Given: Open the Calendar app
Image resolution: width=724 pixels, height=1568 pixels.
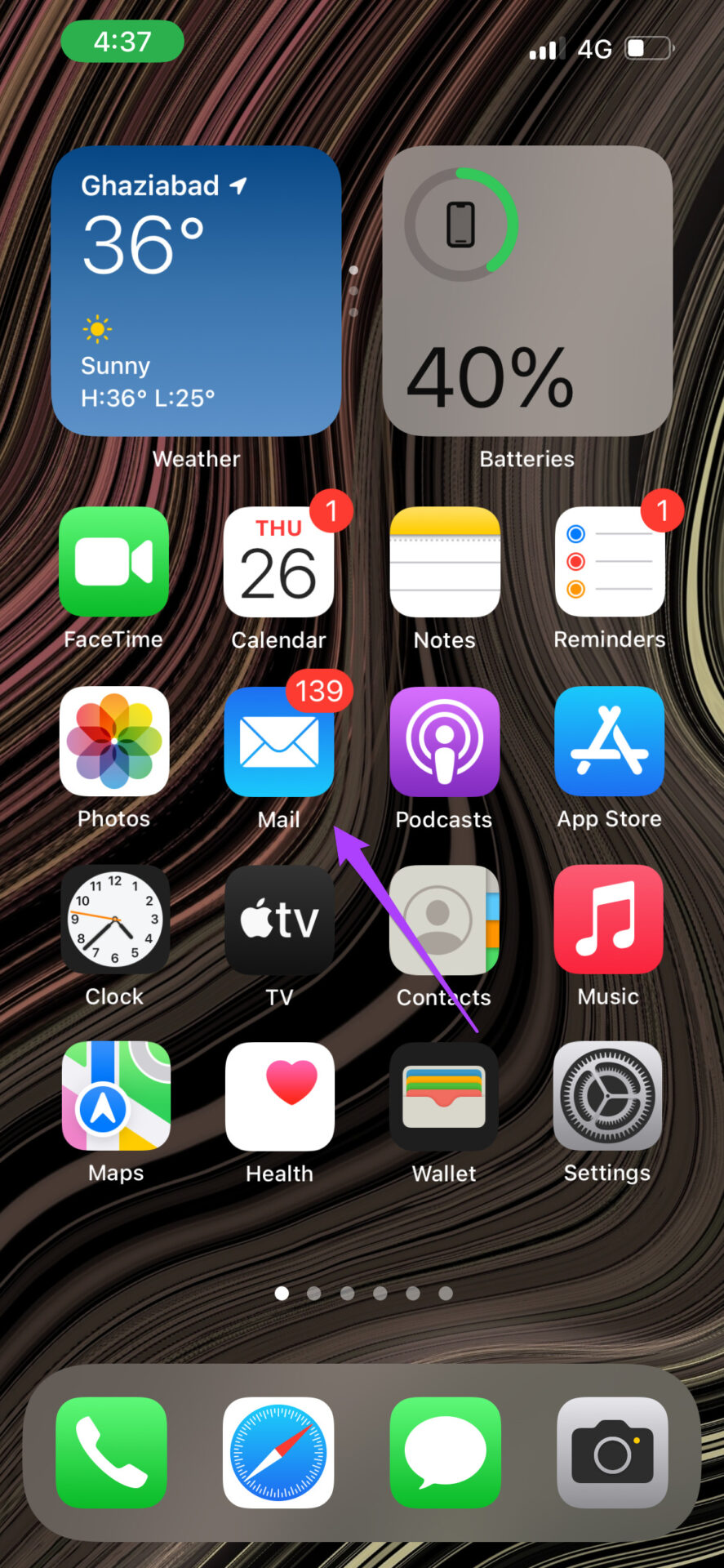Looking at the screenshot, I should tap(279, 562).
